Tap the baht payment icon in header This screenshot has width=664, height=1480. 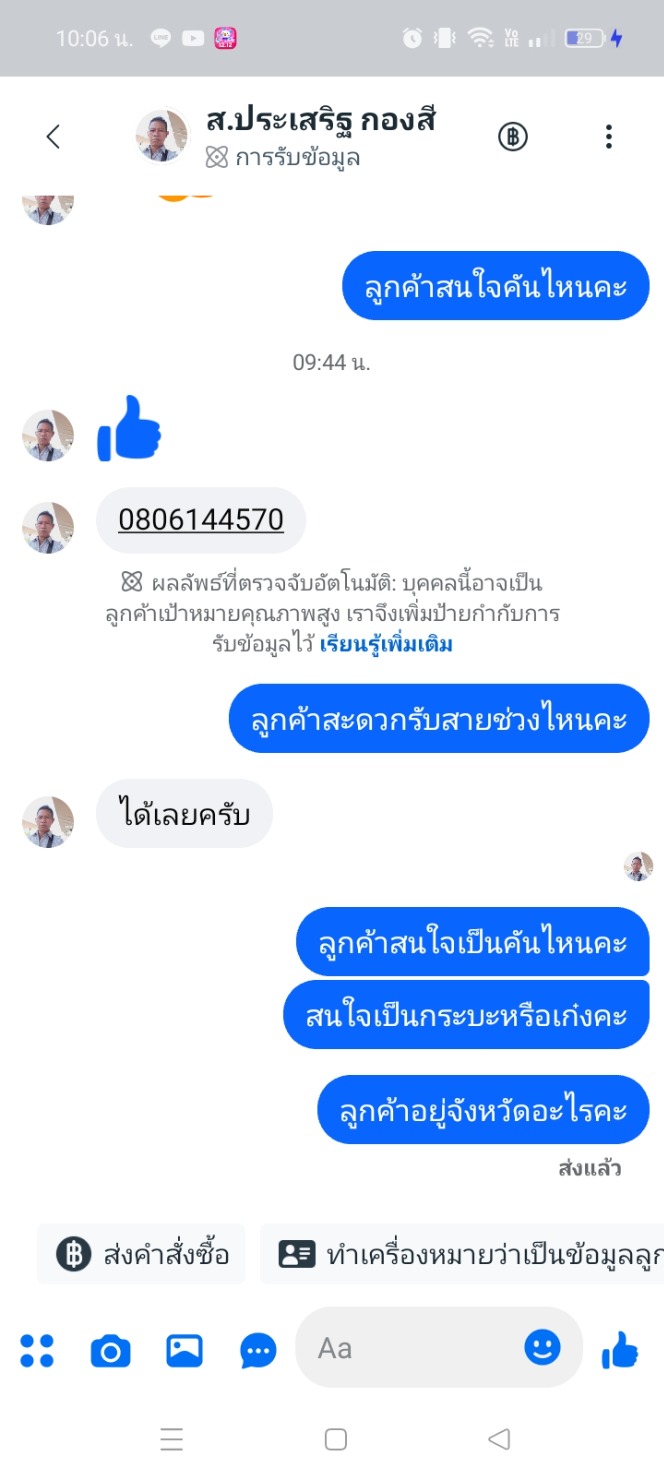(x=513, y=137)
